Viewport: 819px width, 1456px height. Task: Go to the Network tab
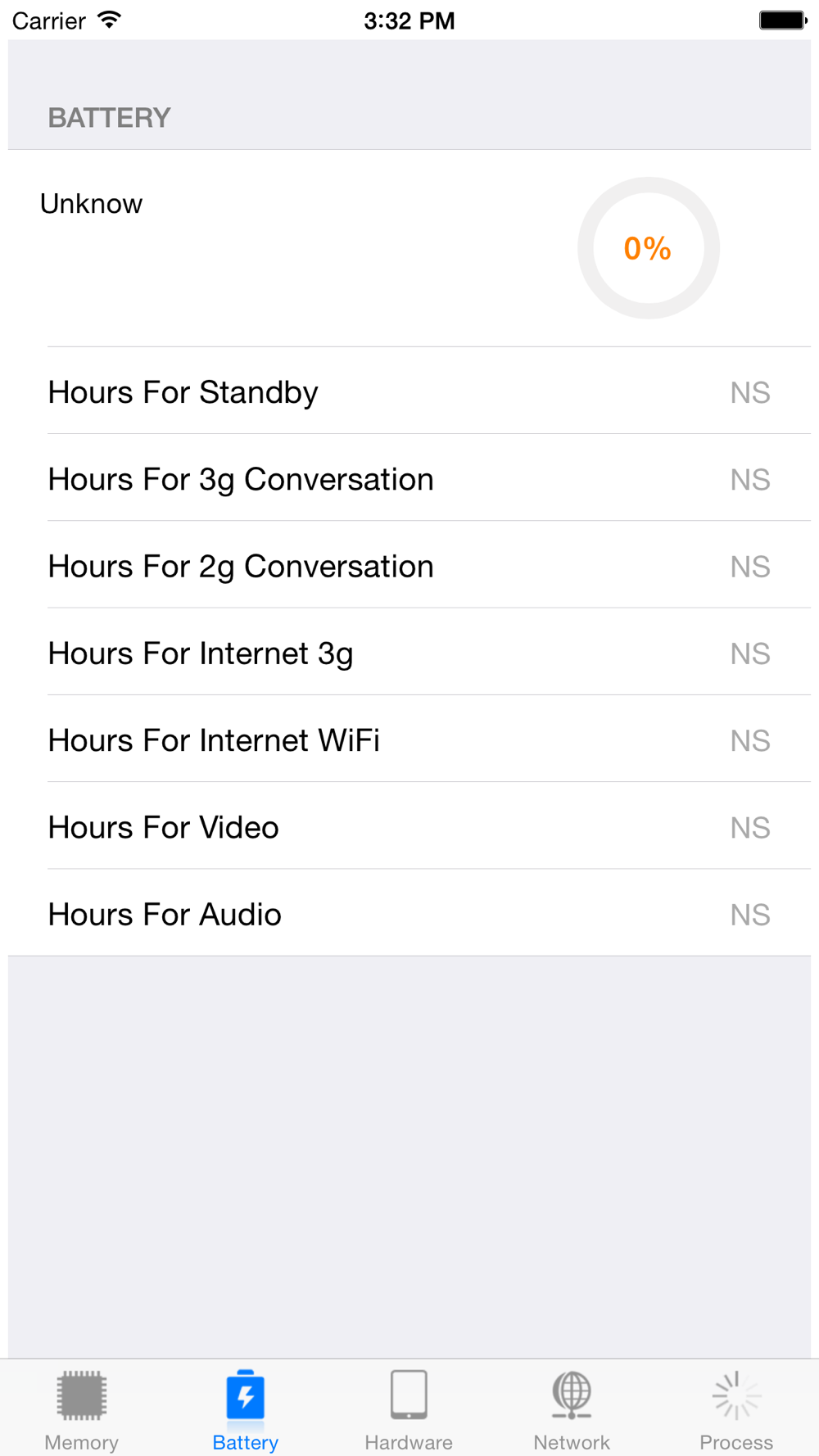(572, 1410)
